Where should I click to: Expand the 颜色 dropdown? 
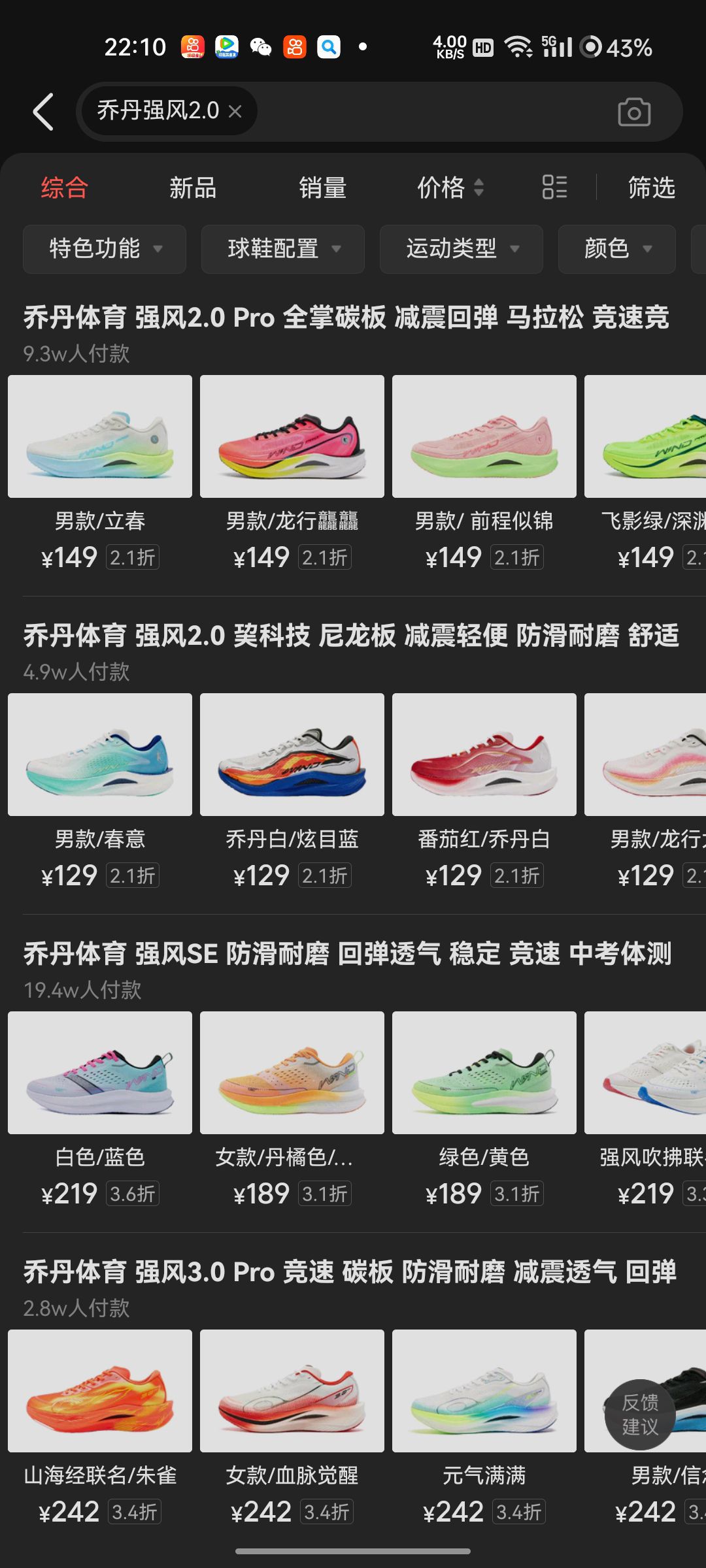(617, 249)
